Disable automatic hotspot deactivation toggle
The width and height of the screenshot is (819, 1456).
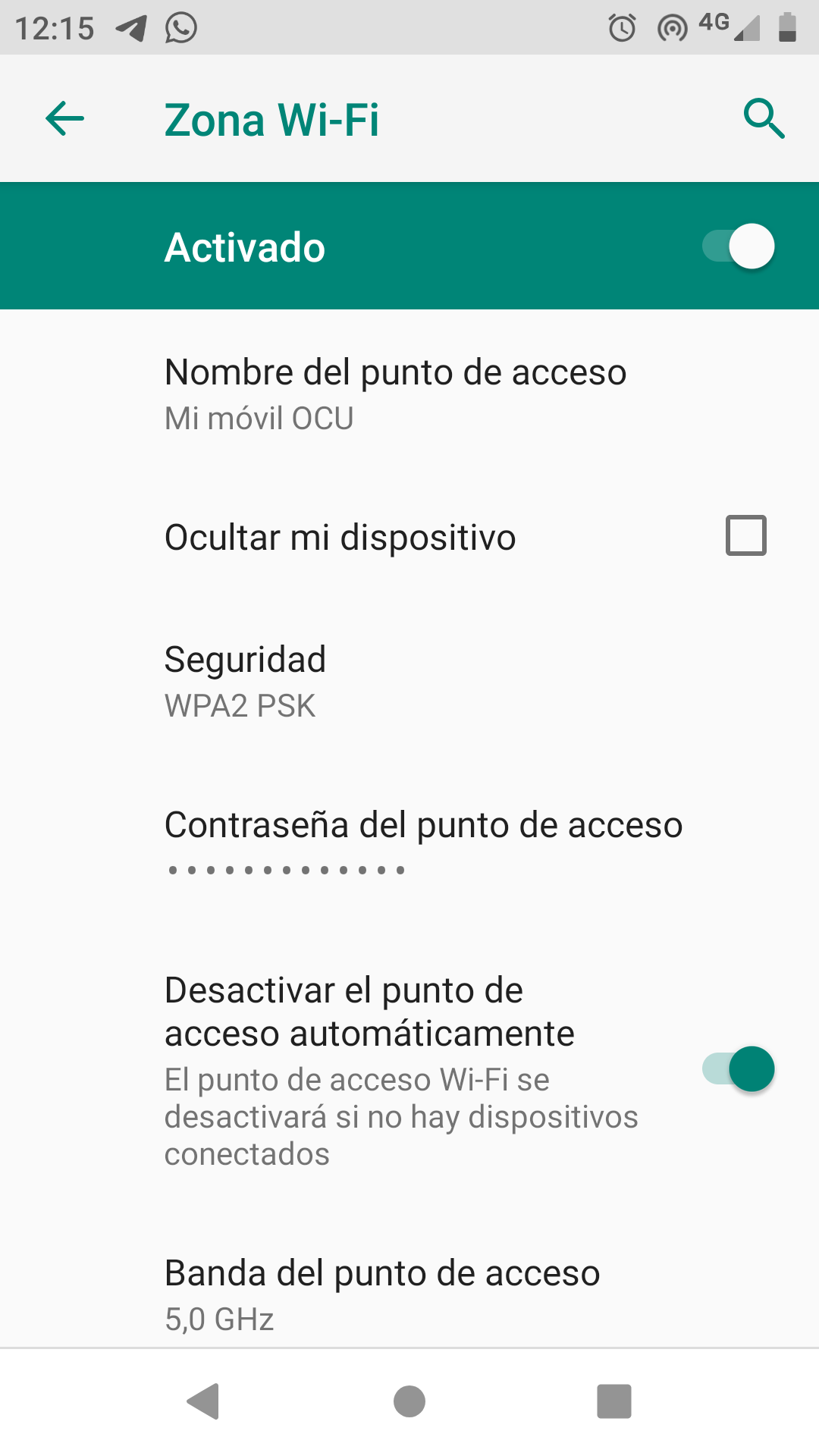pos(736,1068)
